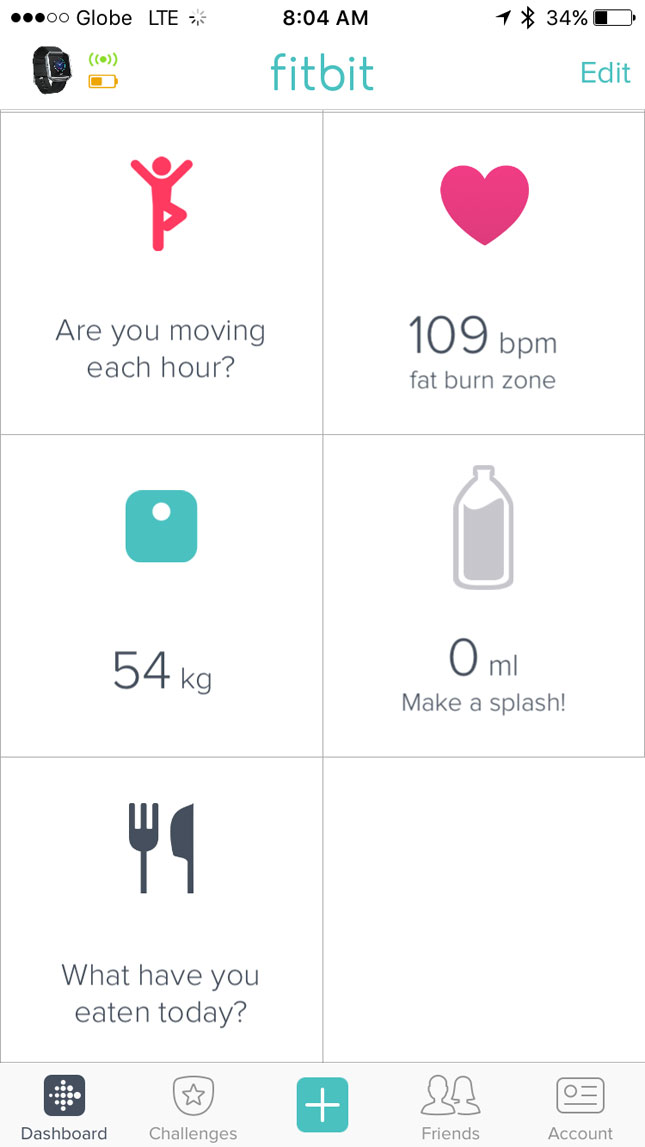The image size is (645, 1147).
Task: Open the 'Are you moving each hour?' tile
Action: tap(161, 273)
